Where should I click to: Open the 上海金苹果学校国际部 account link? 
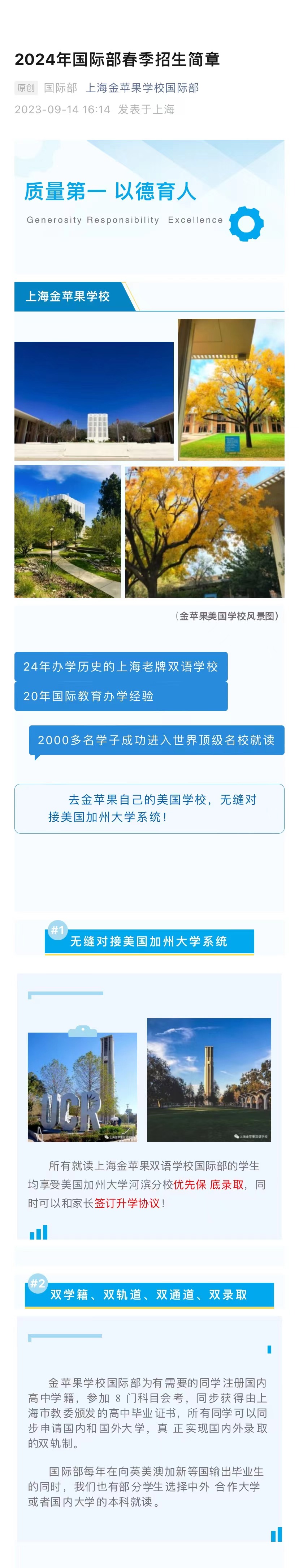[x=142, y=88]
